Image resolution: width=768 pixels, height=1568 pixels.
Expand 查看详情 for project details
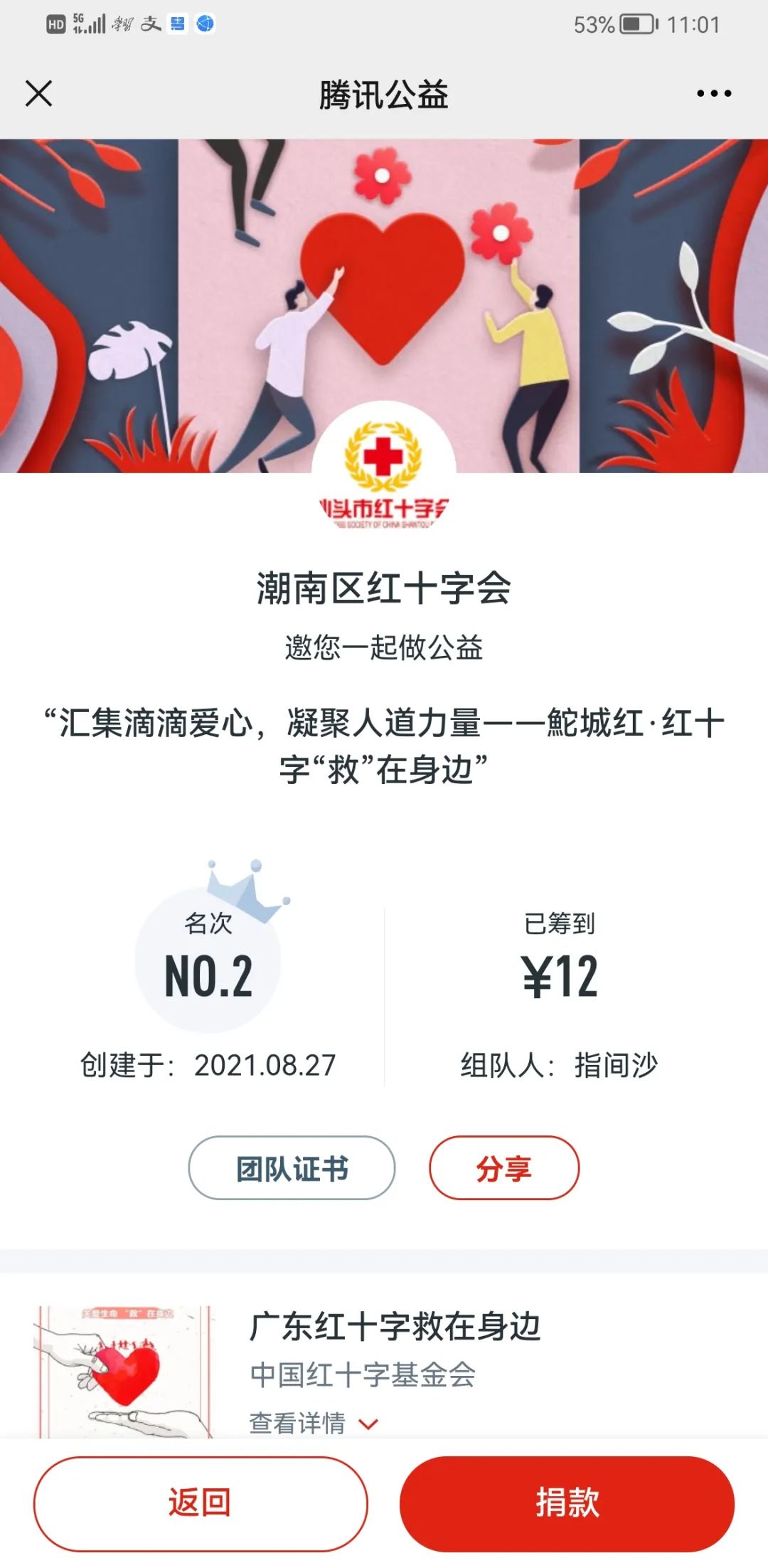[313, 1423]
